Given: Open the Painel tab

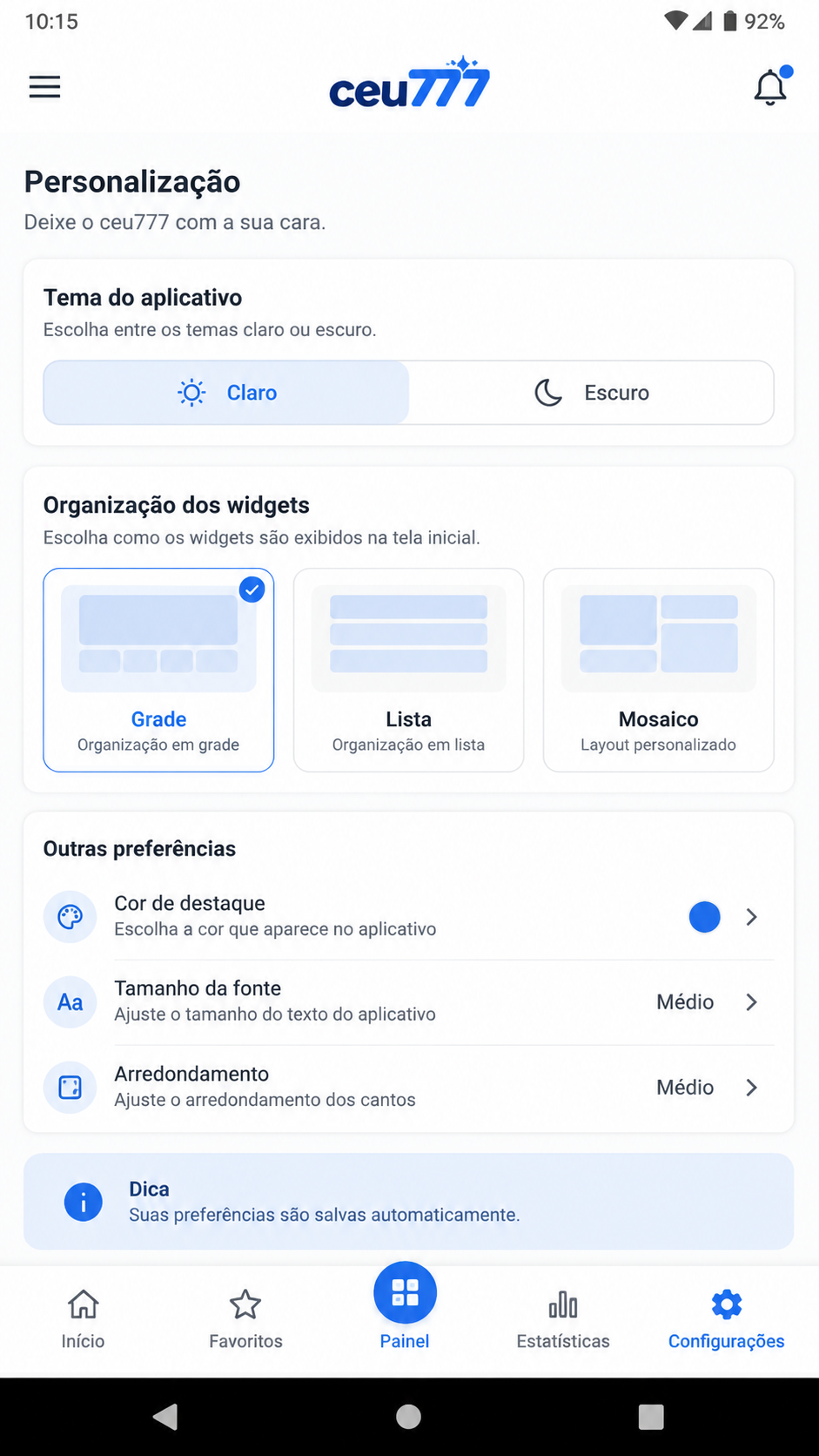Looking at the screenshot, I should click(405, 1307).
